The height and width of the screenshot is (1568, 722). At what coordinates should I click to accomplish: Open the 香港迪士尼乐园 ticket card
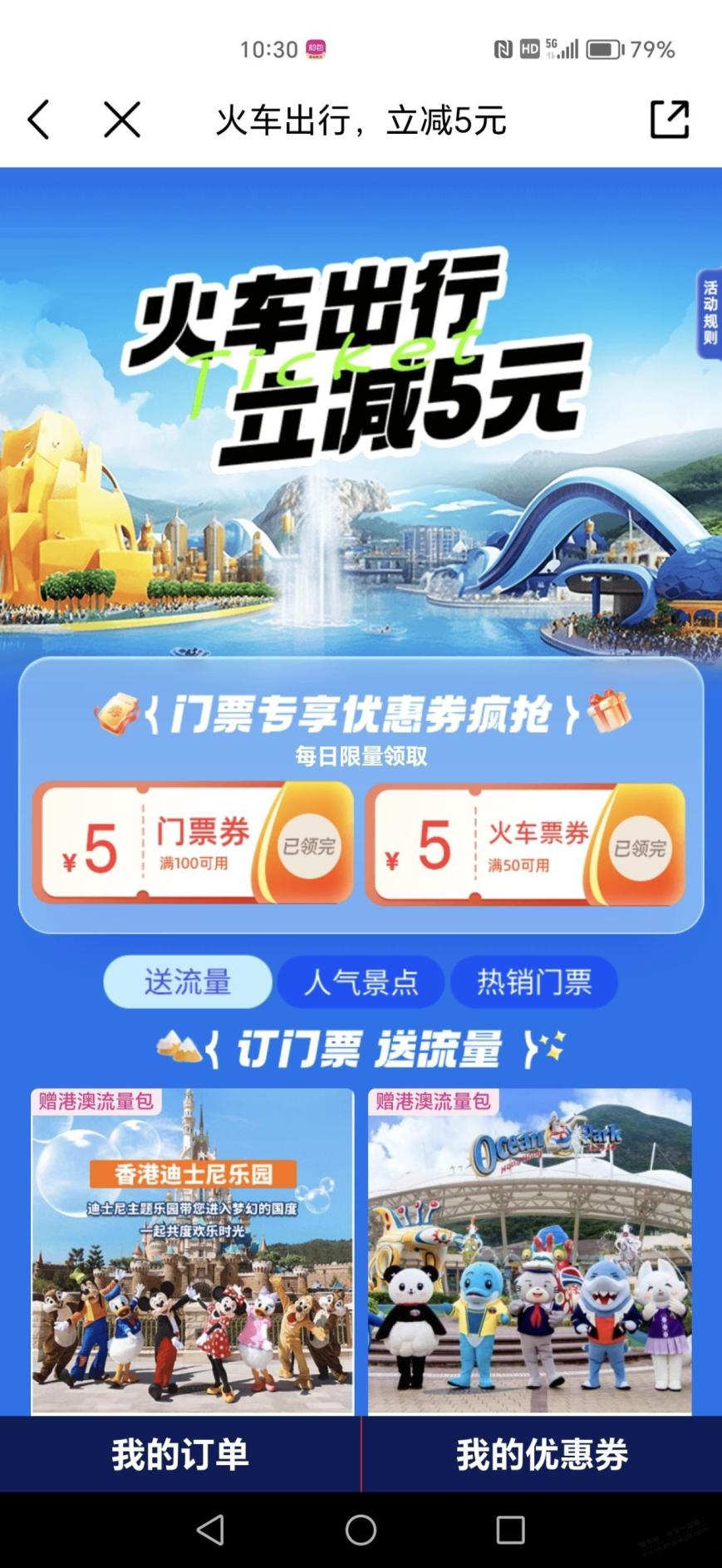tap(192, 1251)
